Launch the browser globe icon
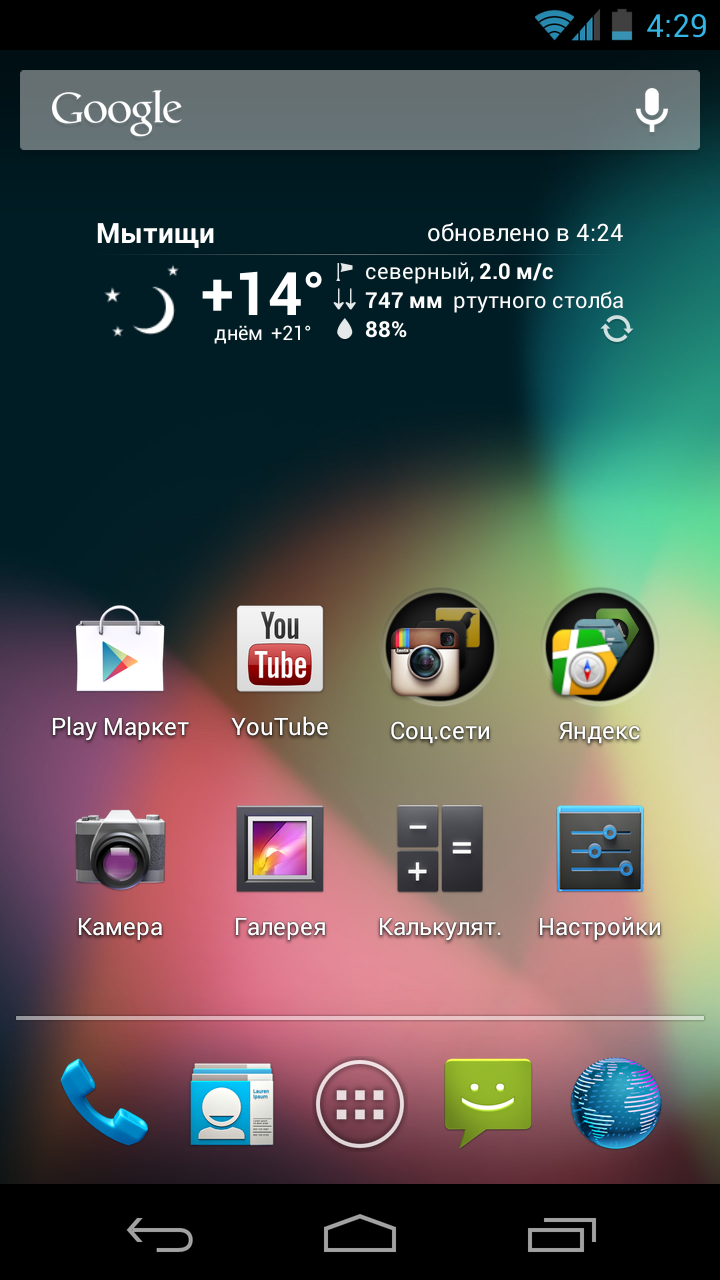 [x=616, y=1103]
